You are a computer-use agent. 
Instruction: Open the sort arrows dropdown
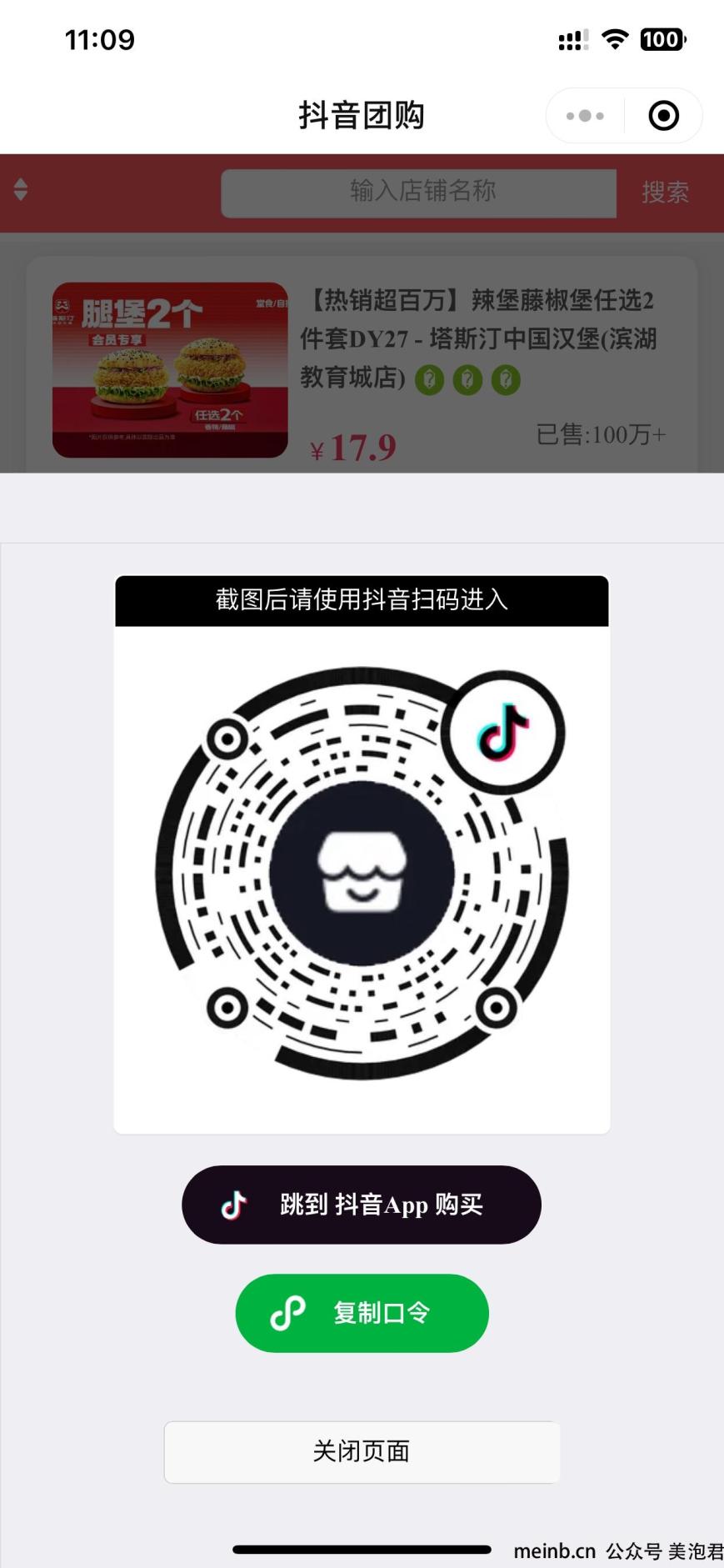[x=21, y=190]
